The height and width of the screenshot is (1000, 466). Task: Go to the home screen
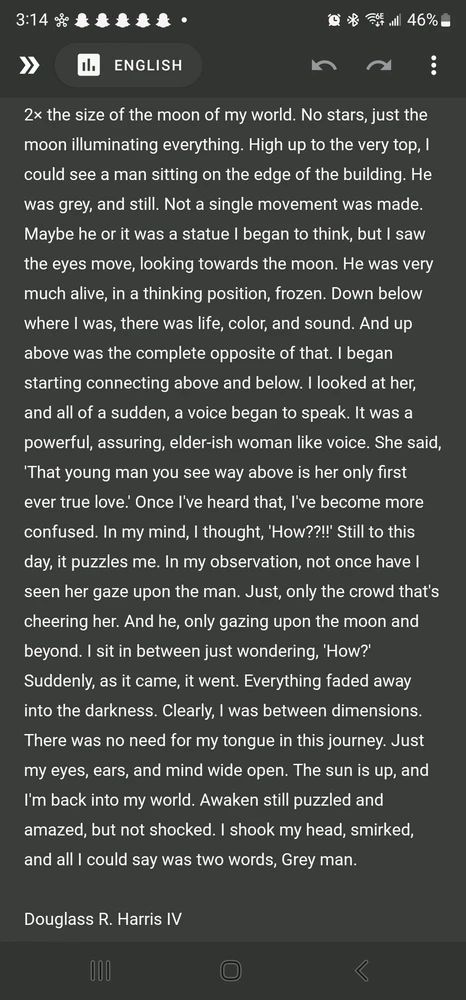coord(230,970)
